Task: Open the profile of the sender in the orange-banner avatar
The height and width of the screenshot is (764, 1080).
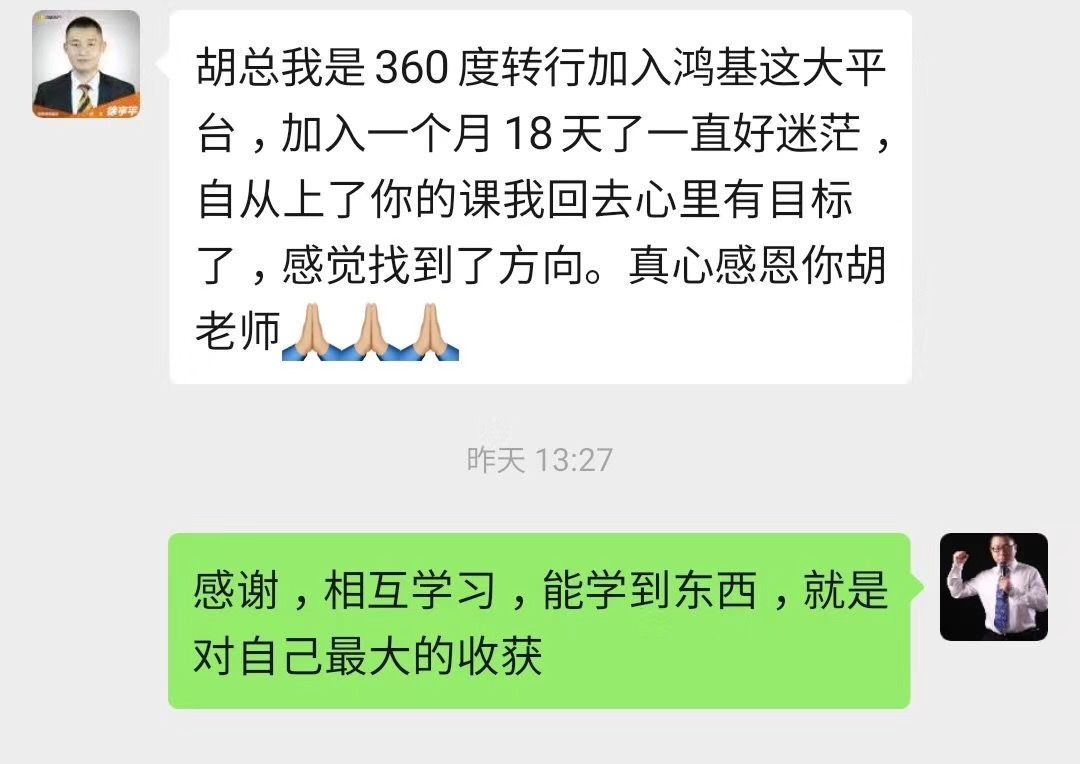Action: 86,64
